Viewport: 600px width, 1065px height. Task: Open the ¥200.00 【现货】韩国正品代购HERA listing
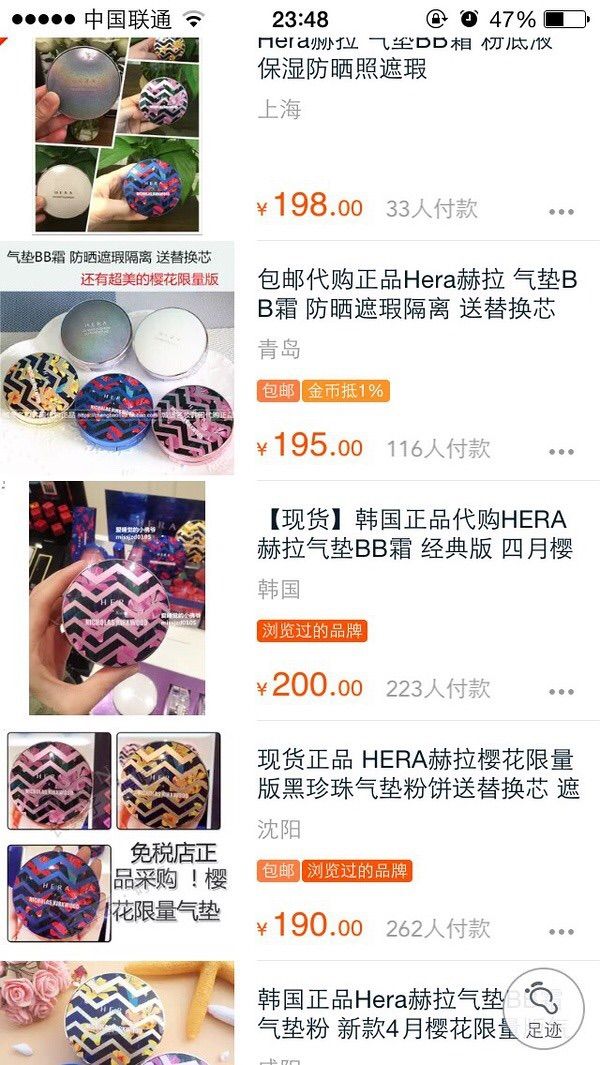(412, 534)
